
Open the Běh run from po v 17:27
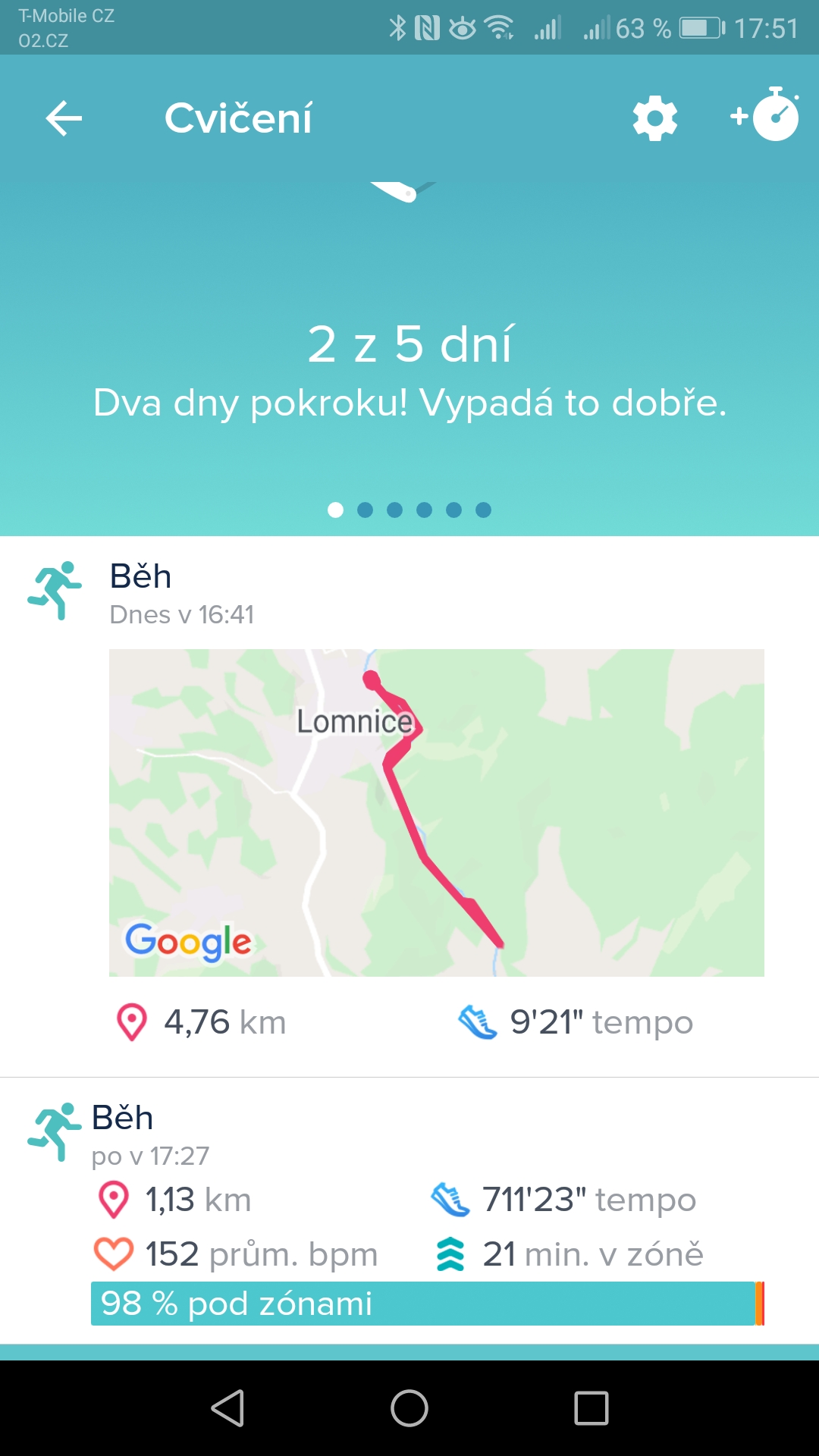[x=409, y=1211]
